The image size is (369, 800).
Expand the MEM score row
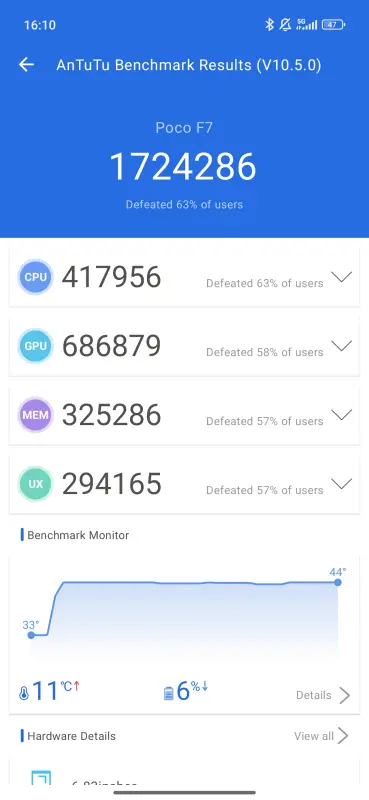pos(341,415)
